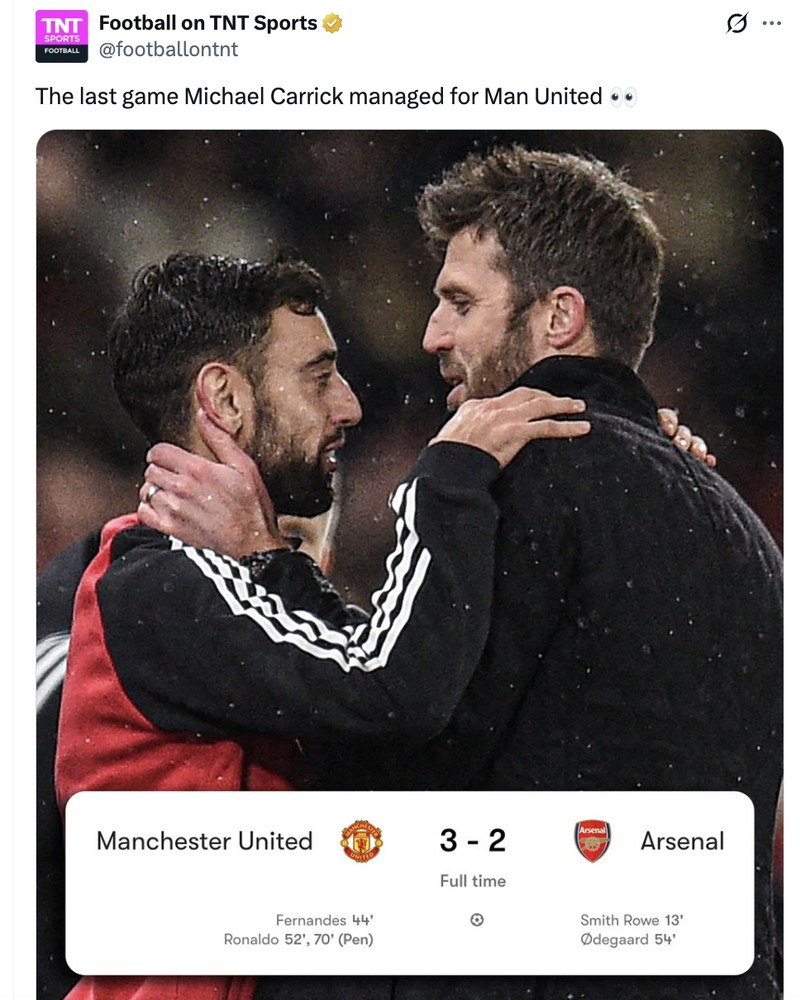Click the Arsenal club crest
Image resolution: width=800 pixels, height=1000 pixels.
coord(591,841)
